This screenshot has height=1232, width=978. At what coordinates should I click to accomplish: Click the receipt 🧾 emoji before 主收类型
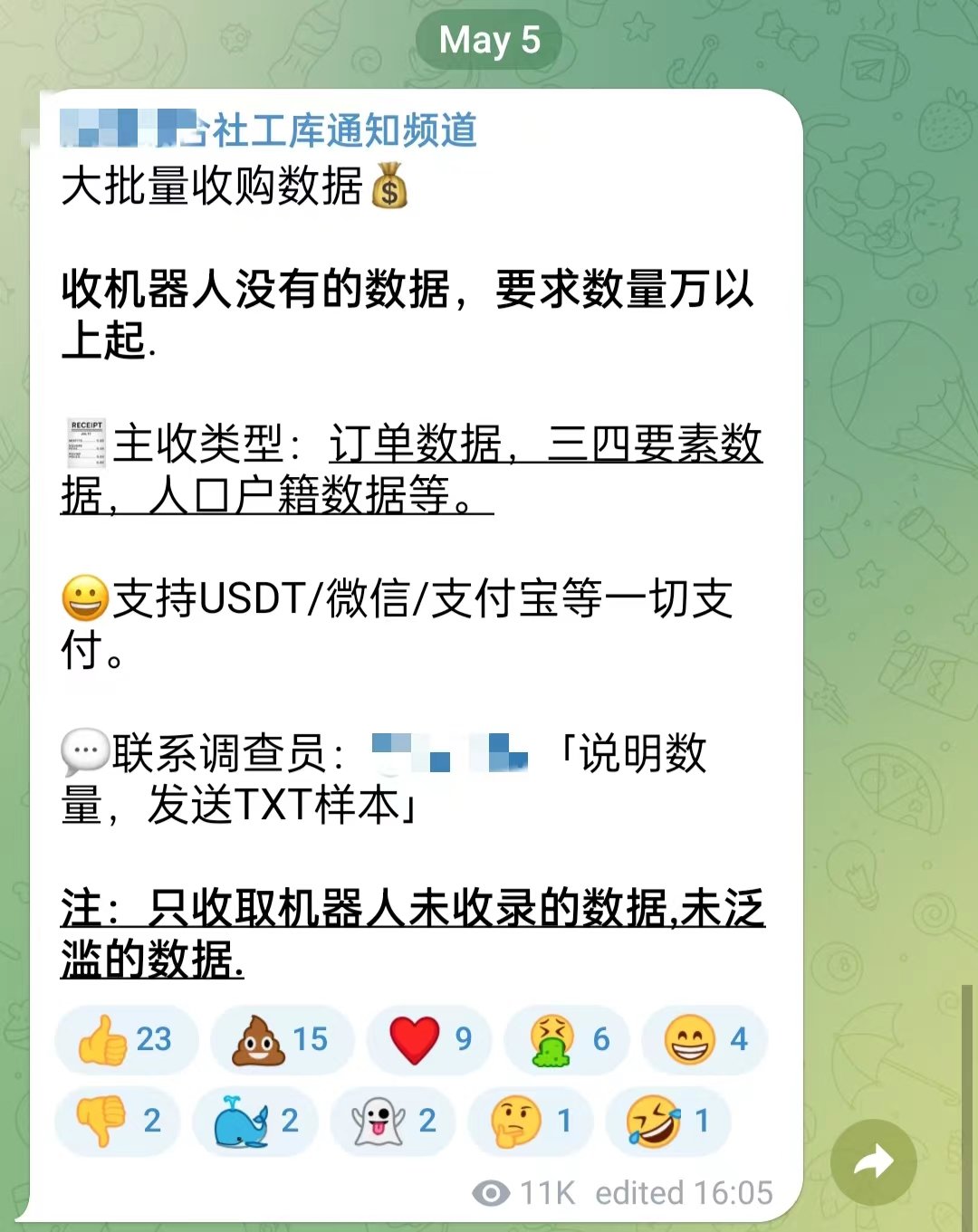click(86, 444)
